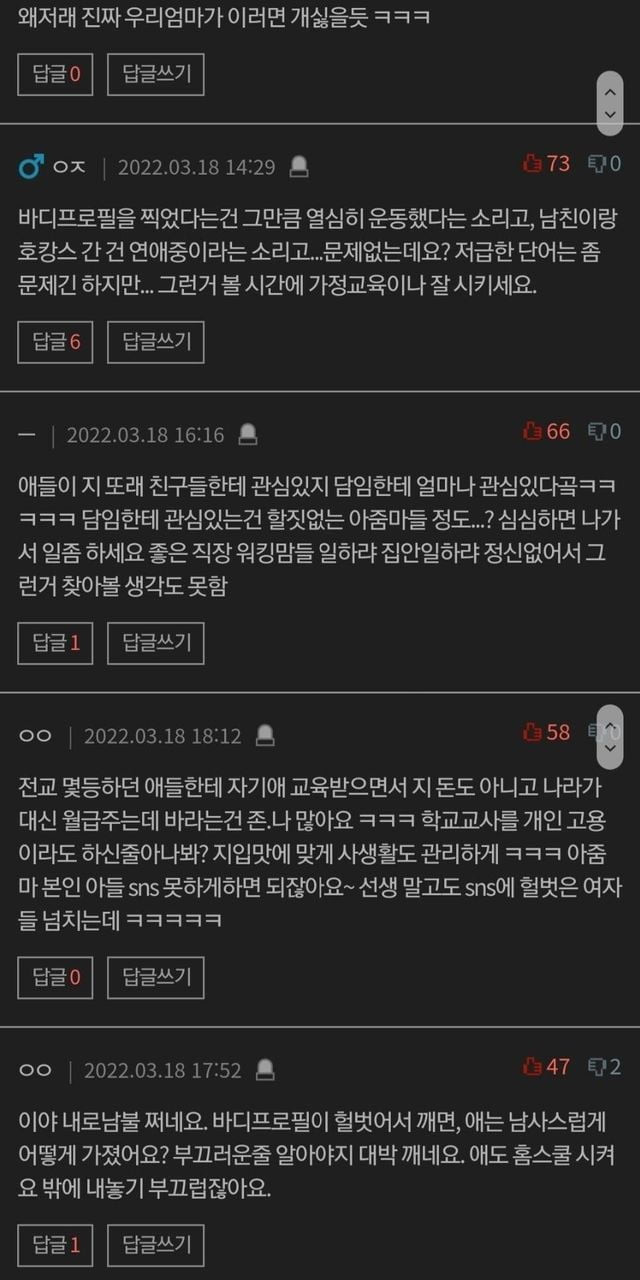Like the 16:16 comment with 66 likes
The image size is (640, 1280).
tap(546, 432)
